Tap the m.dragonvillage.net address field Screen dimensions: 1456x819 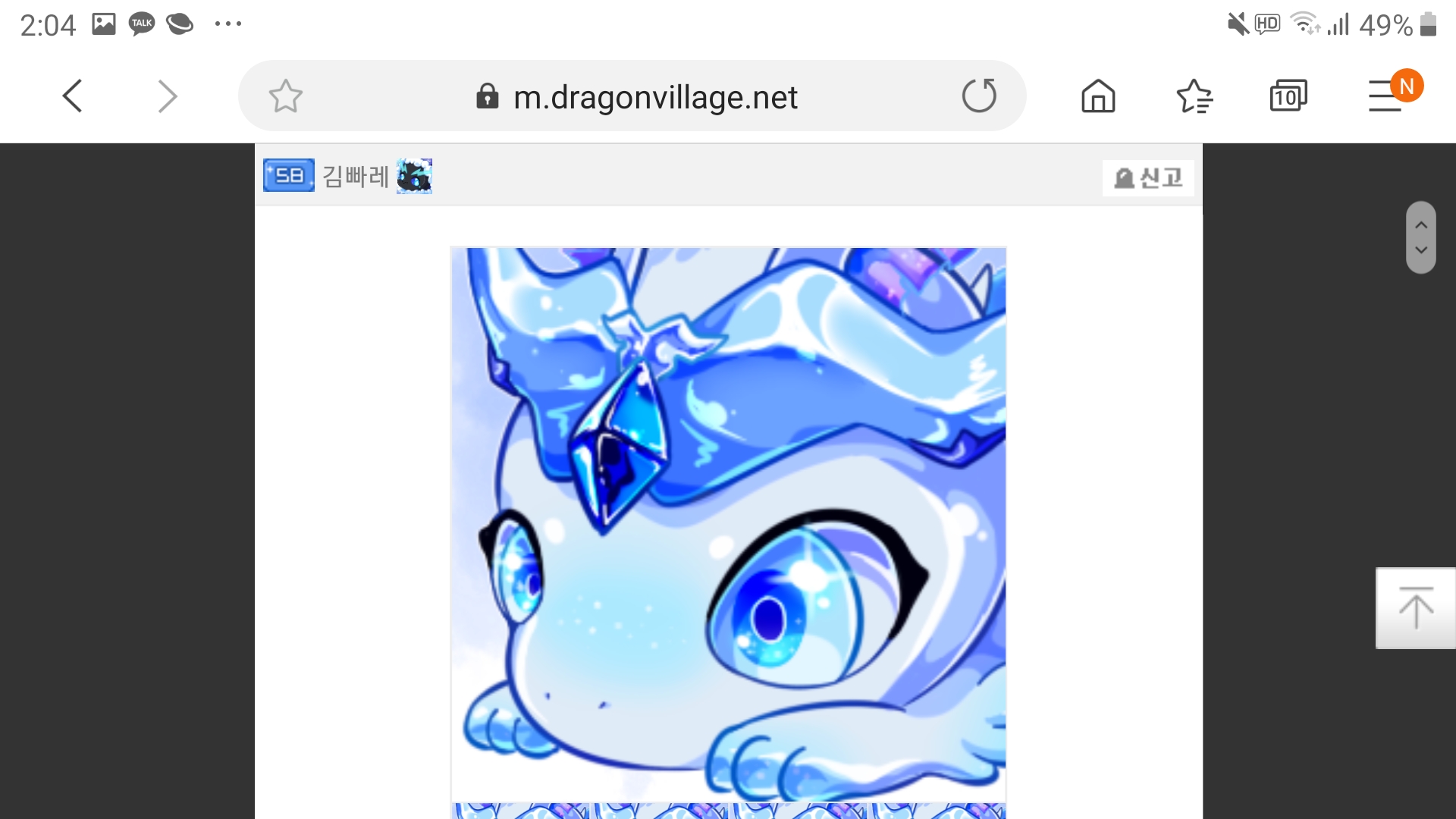(637, 97)
